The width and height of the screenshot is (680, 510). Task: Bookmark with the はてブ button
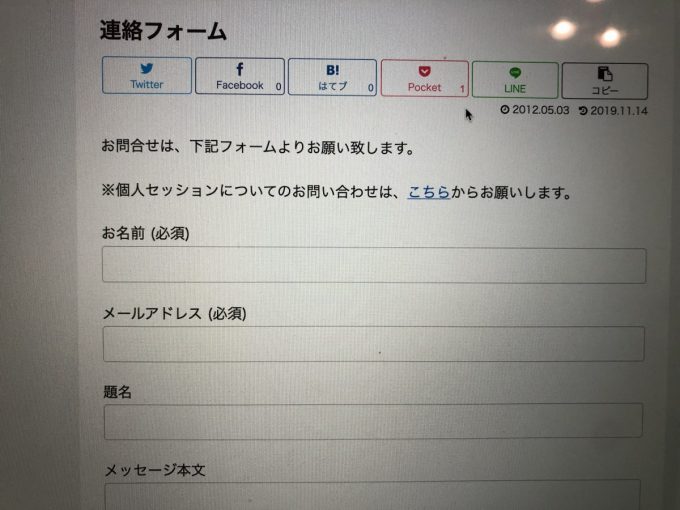coord(332,77)
